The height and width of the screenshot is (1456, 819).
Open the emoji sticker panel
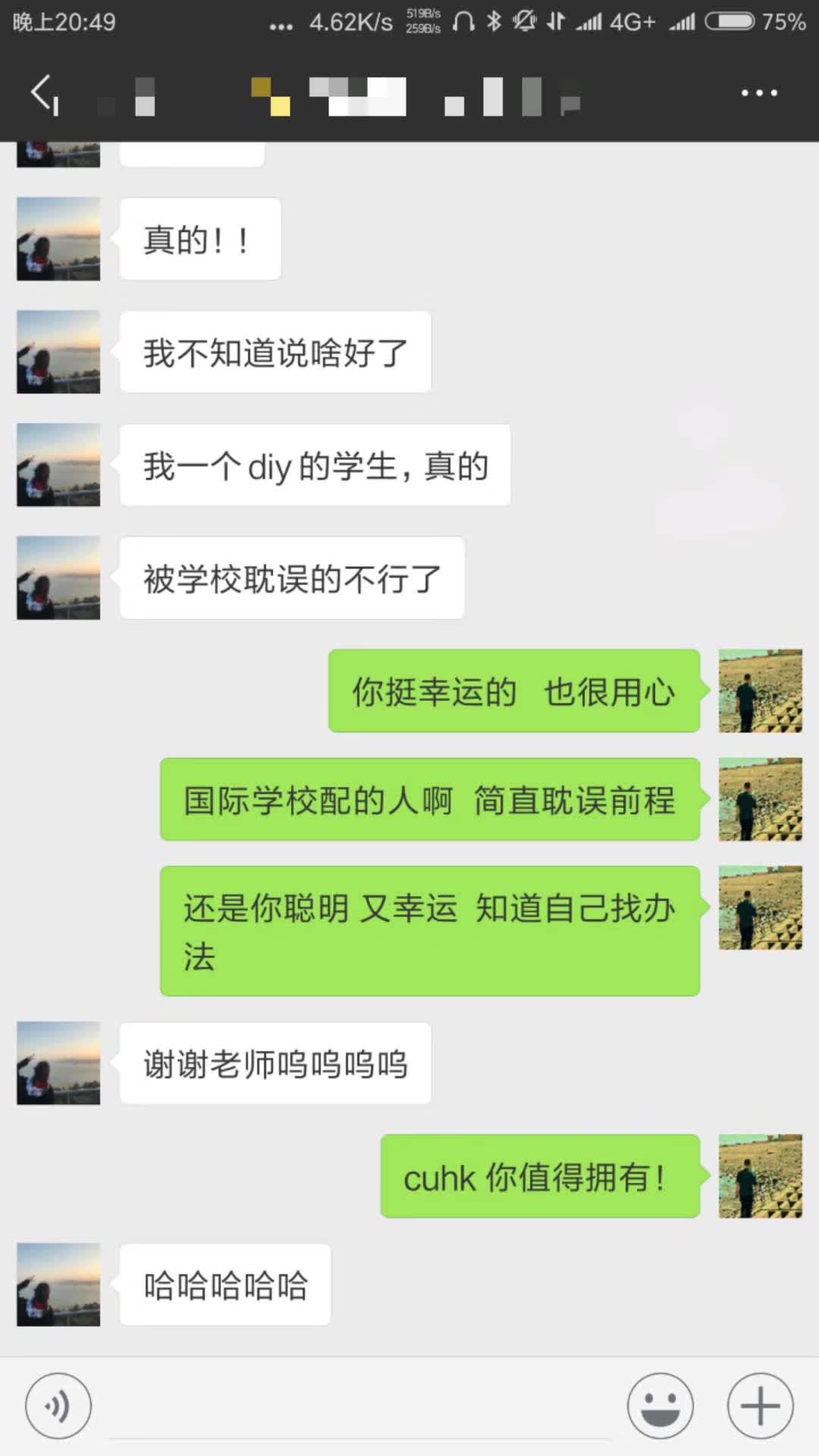click(660, 1405)
